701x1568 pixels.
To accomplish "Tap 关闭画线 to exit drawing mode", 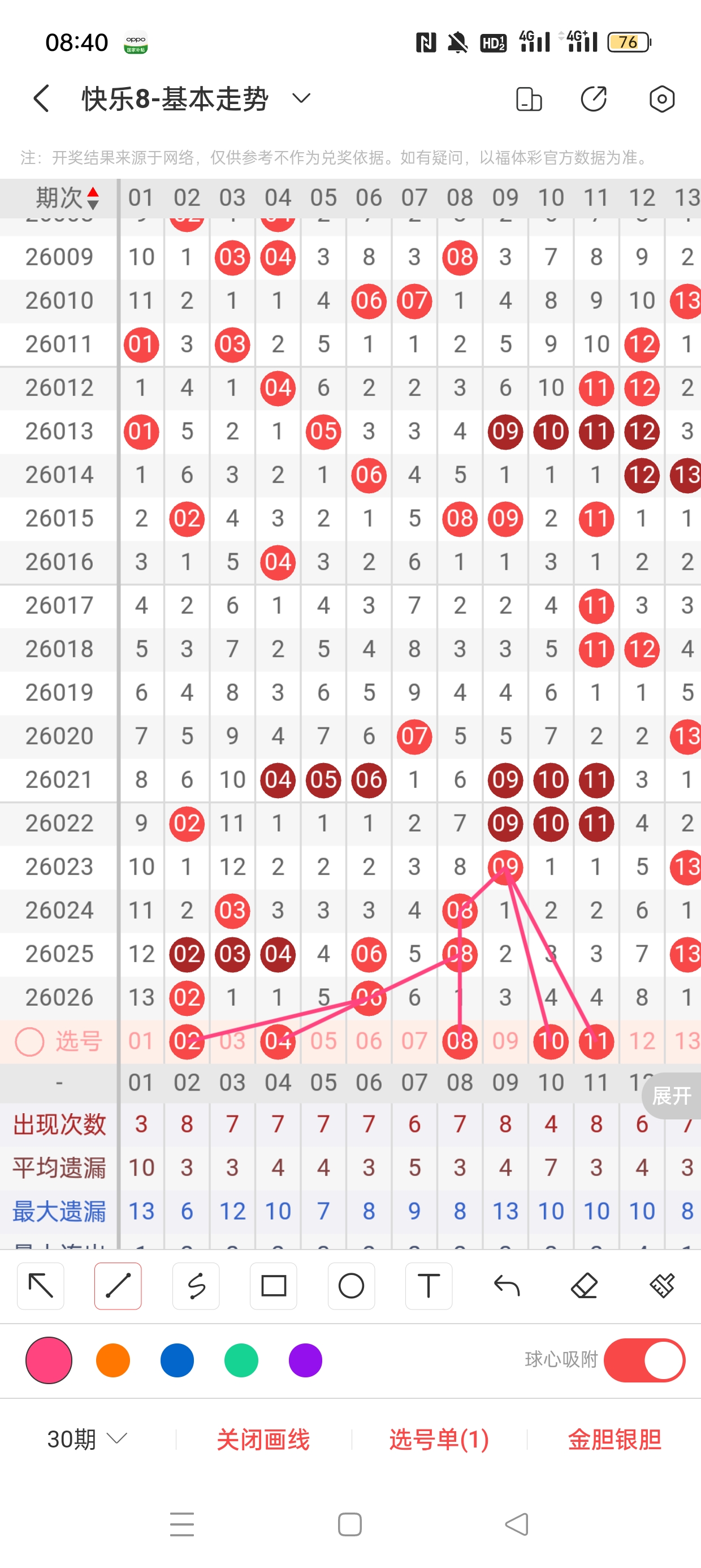I will 263,1439.
